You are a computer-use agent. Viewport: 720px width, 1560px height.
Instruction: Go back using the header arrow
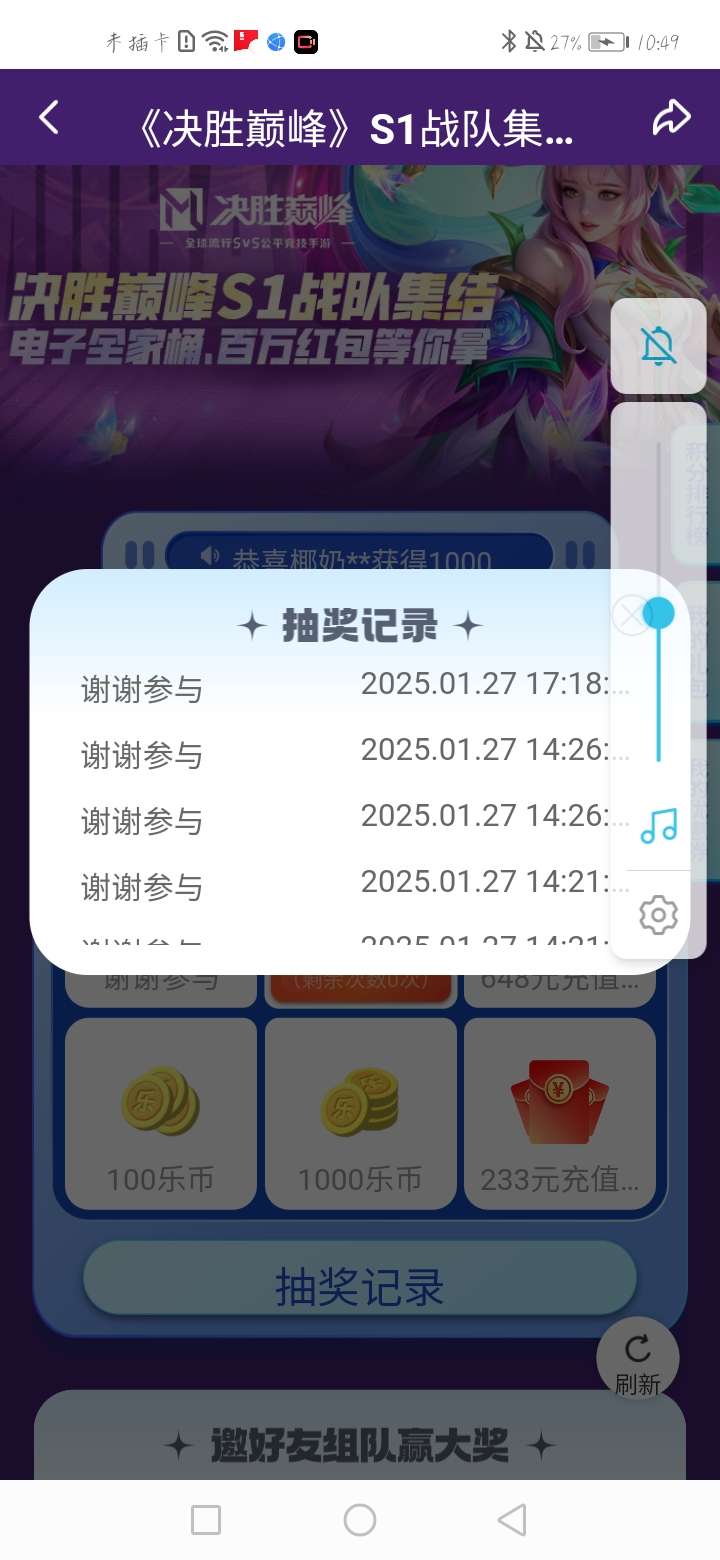48,118
